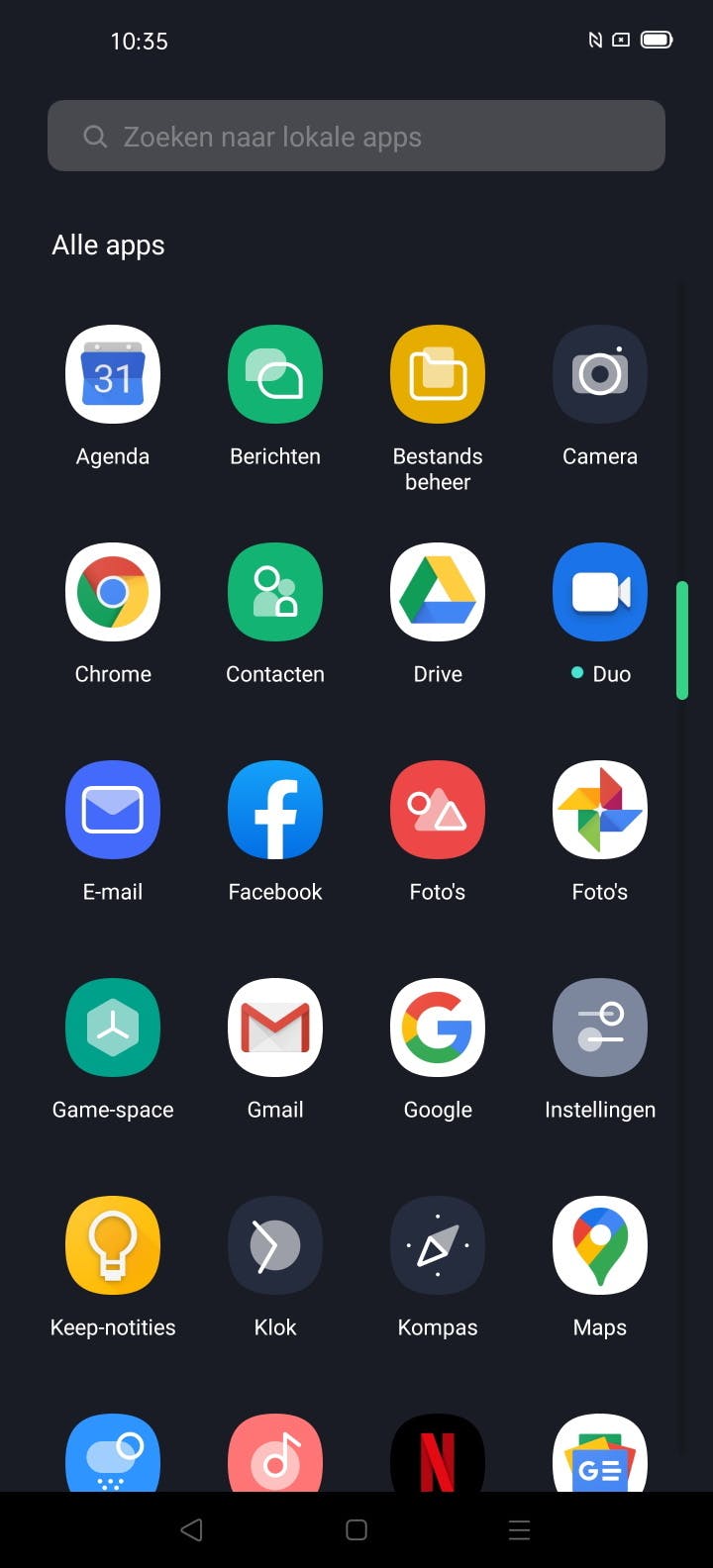Open the Agenda calendar app
This screenshot has height=1568, width=713.
pyautogui.click(x=113, y=374)
